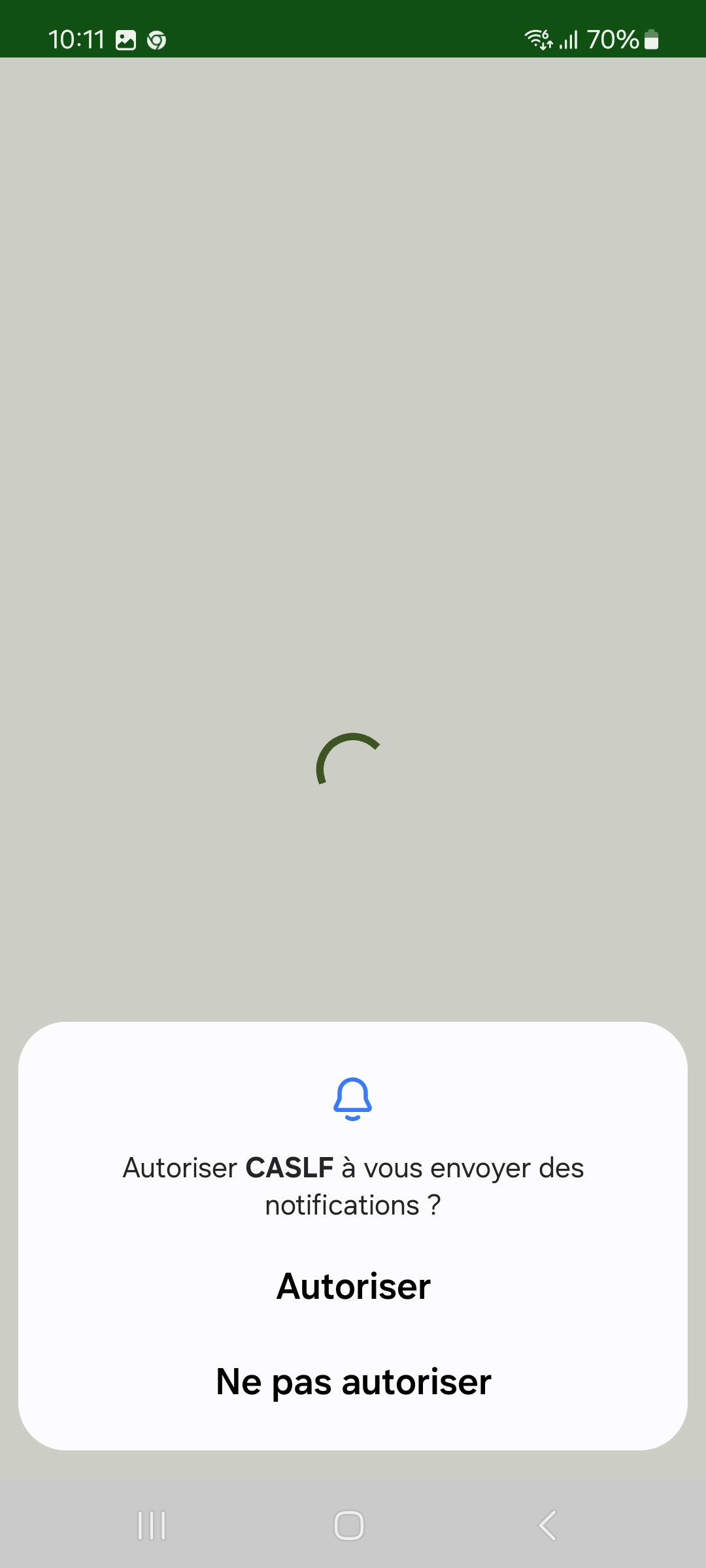706x1568 pixels.
Task: Tap the bold CASLF app name text
Action: (x=288, y=1168)
